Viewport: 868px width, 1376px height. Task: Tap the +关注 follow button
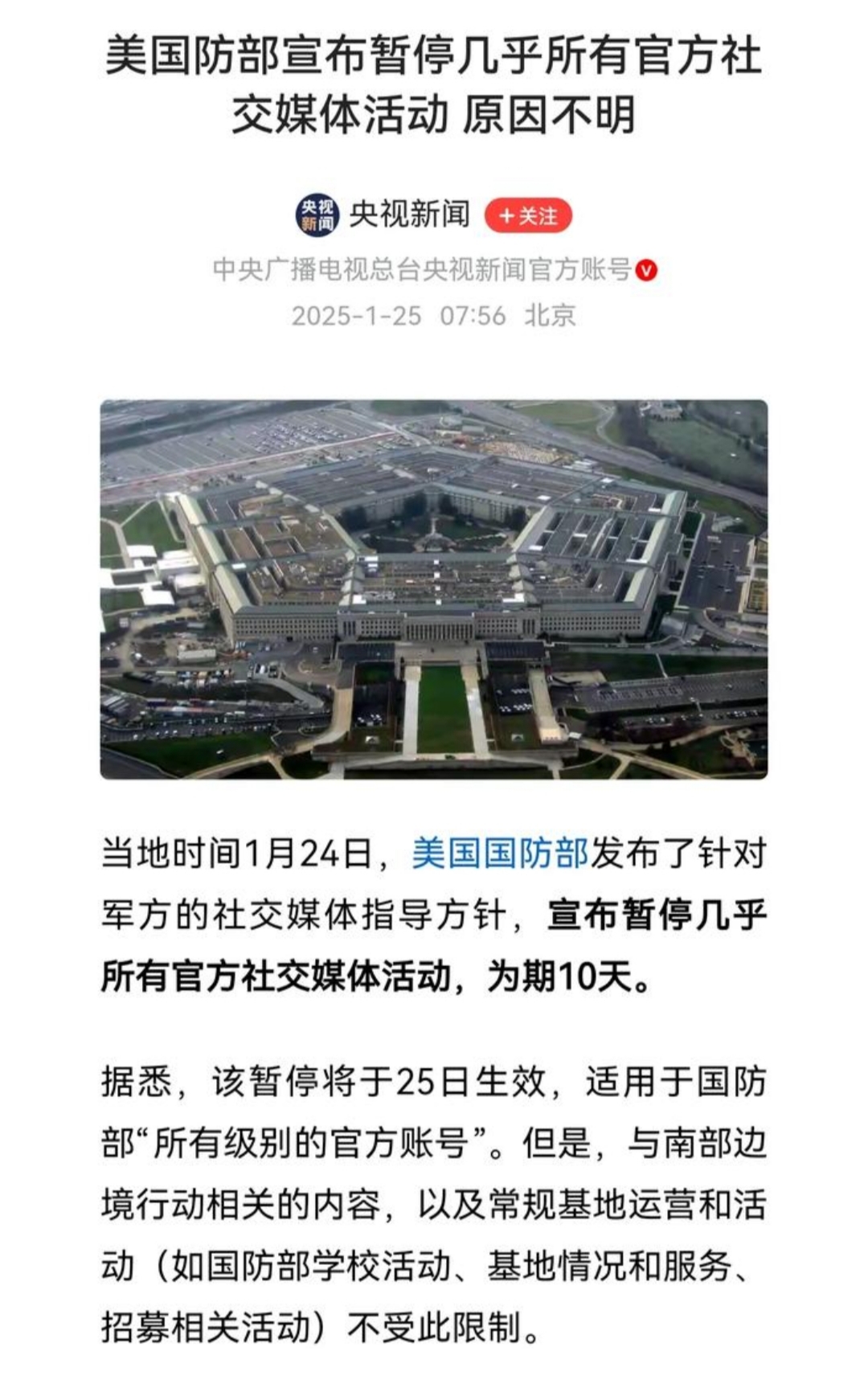pyautogui.click(x=526, y=214)
